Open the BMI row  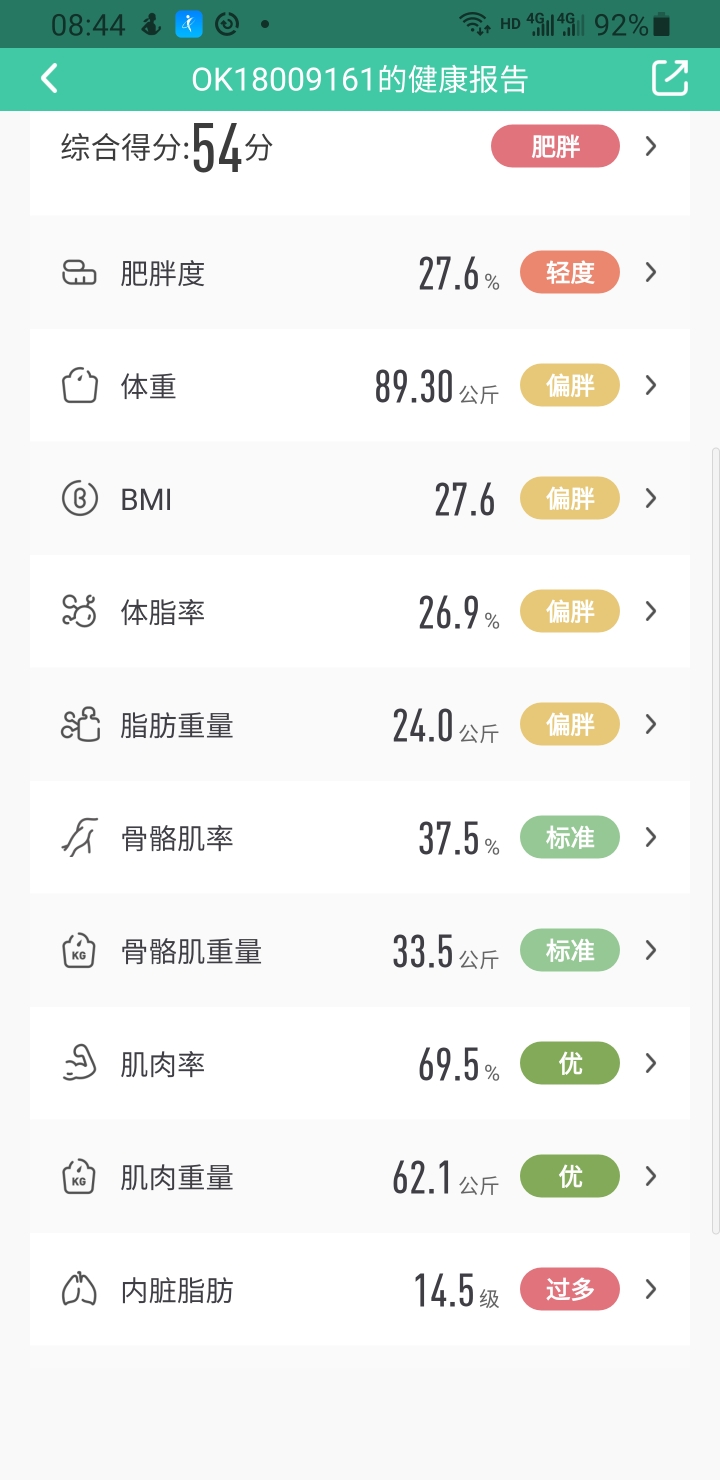(x=360, y=498)
